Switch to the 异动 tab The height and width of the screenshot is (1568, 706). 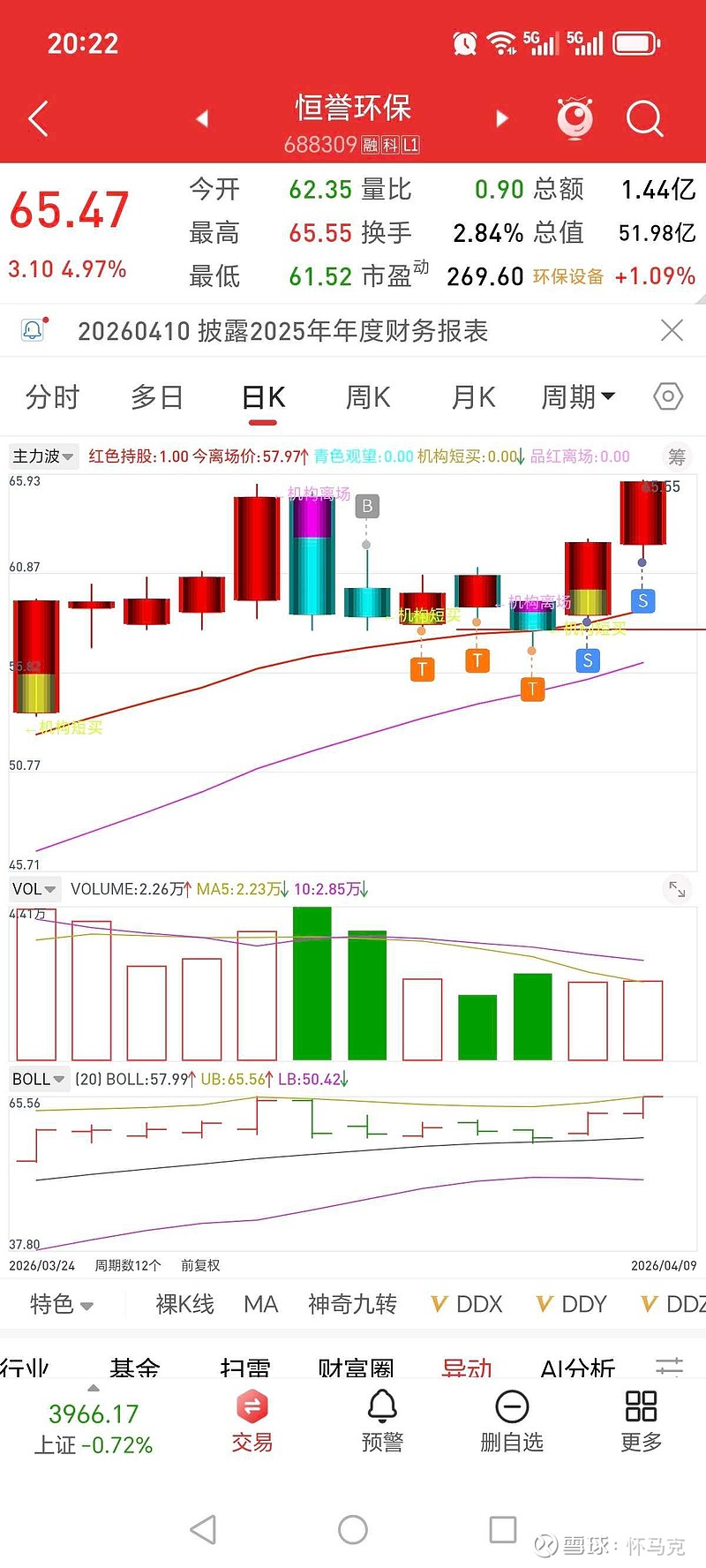[467, 1368]
